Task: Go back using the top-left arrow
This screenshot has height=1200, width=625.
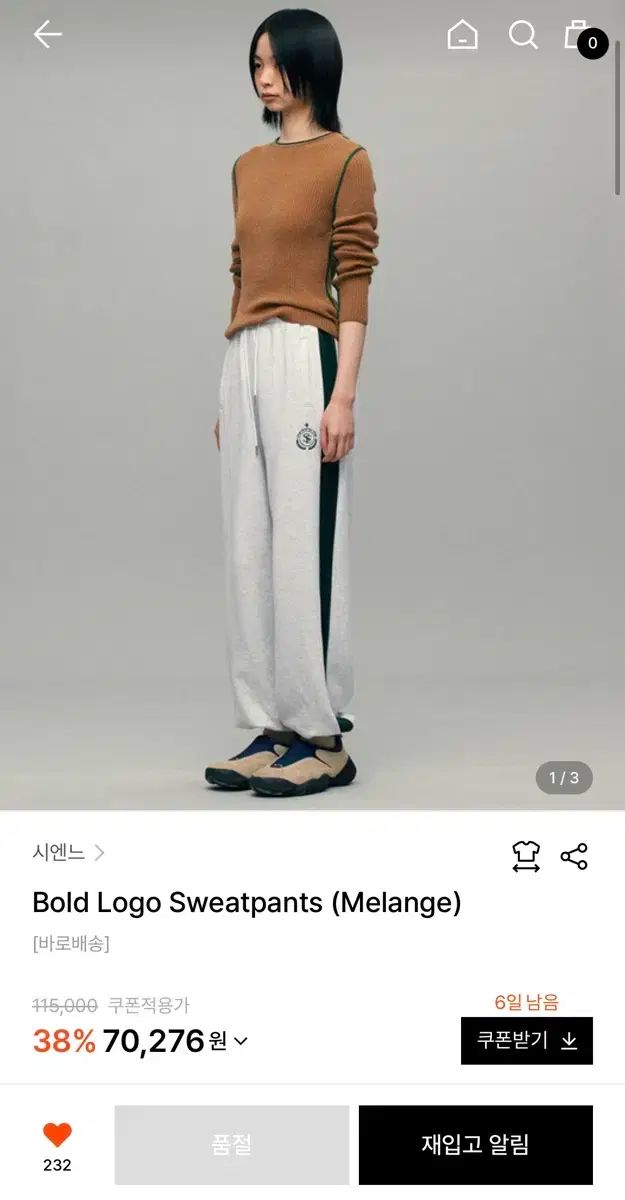Action: (x=47, y=35)
